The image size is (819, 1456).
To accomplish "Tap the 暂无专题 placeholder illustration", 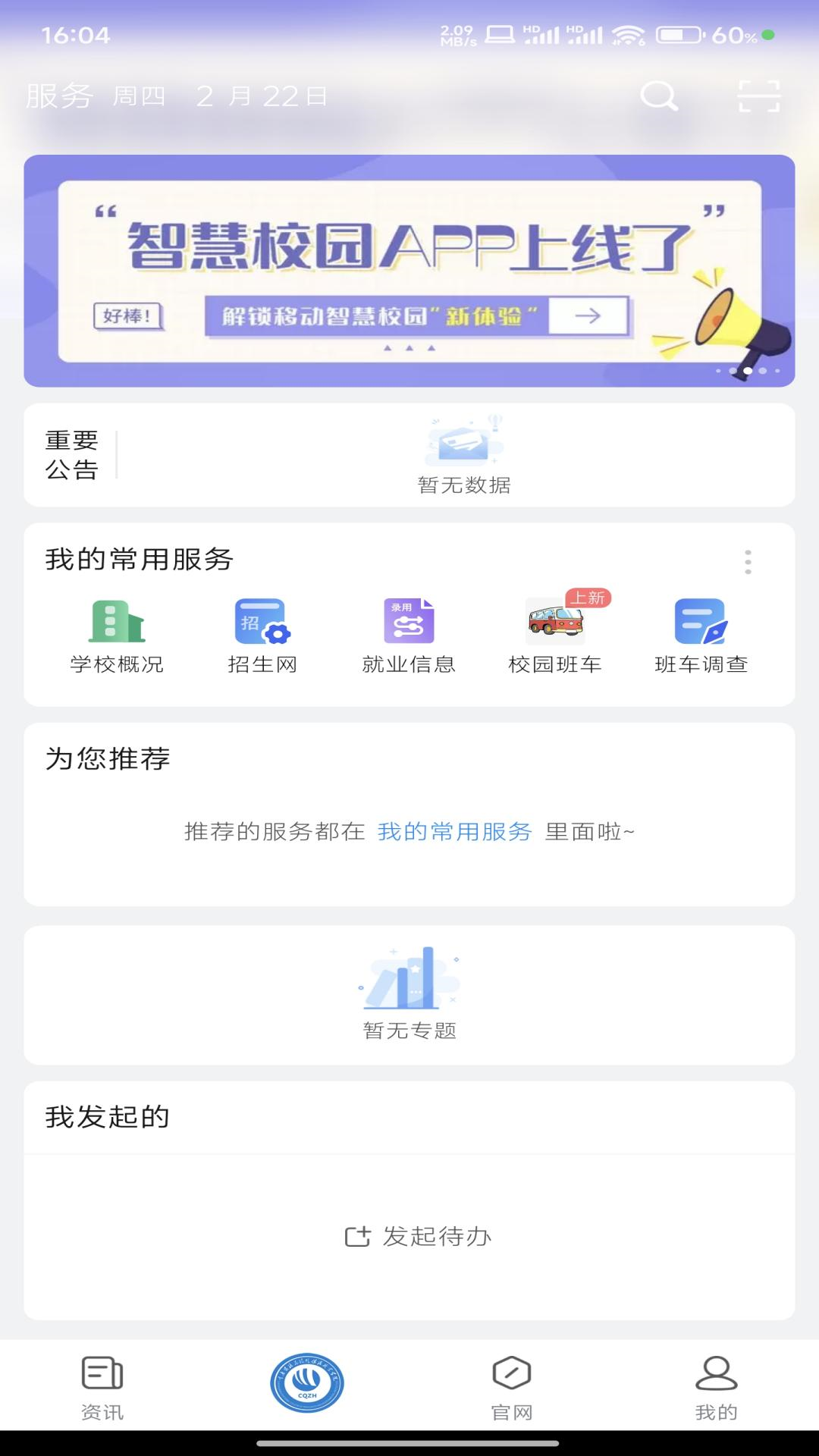I will [409, 986].
